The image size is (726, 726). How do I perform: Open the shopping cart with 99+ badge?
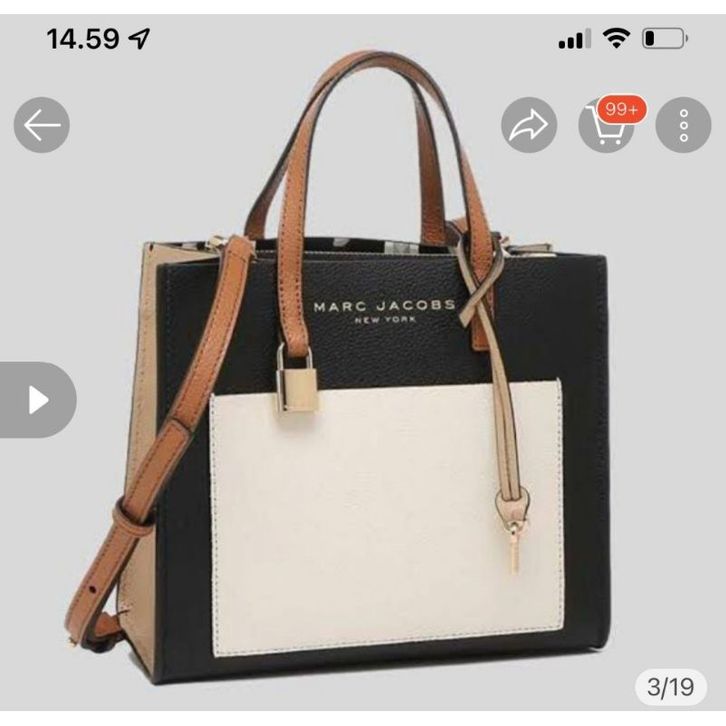607,126
